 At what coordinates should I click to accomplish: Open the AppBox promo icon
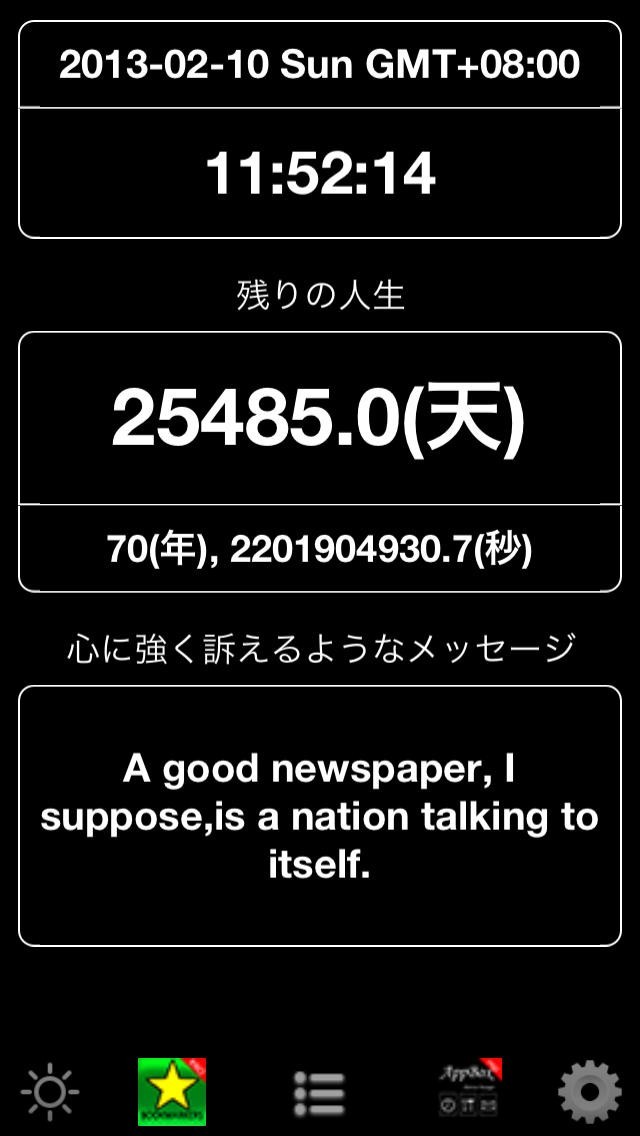click(x=470, y=1089)
